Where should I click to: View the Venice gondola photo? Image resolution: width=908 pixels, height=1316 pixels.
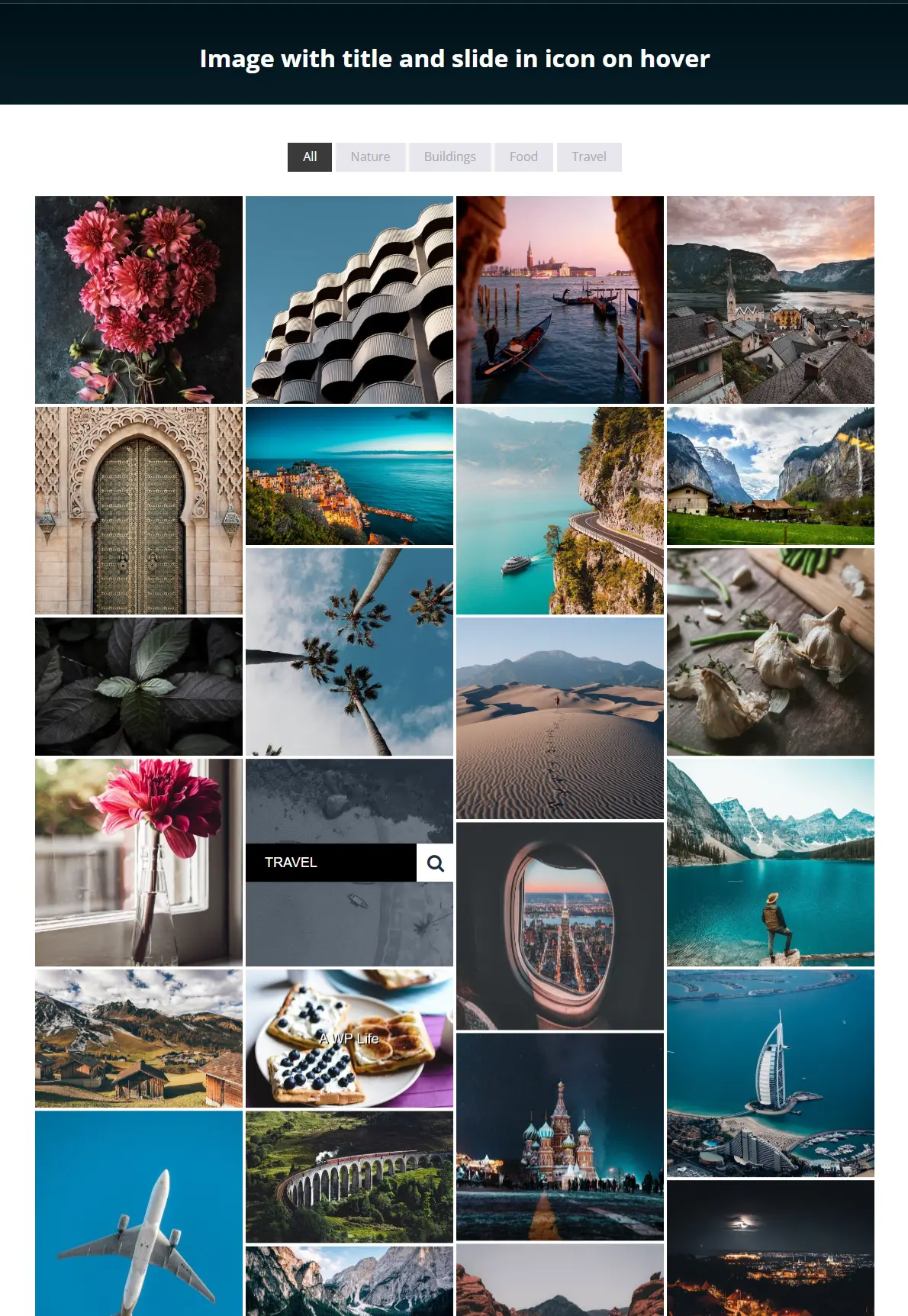[560, 300]
